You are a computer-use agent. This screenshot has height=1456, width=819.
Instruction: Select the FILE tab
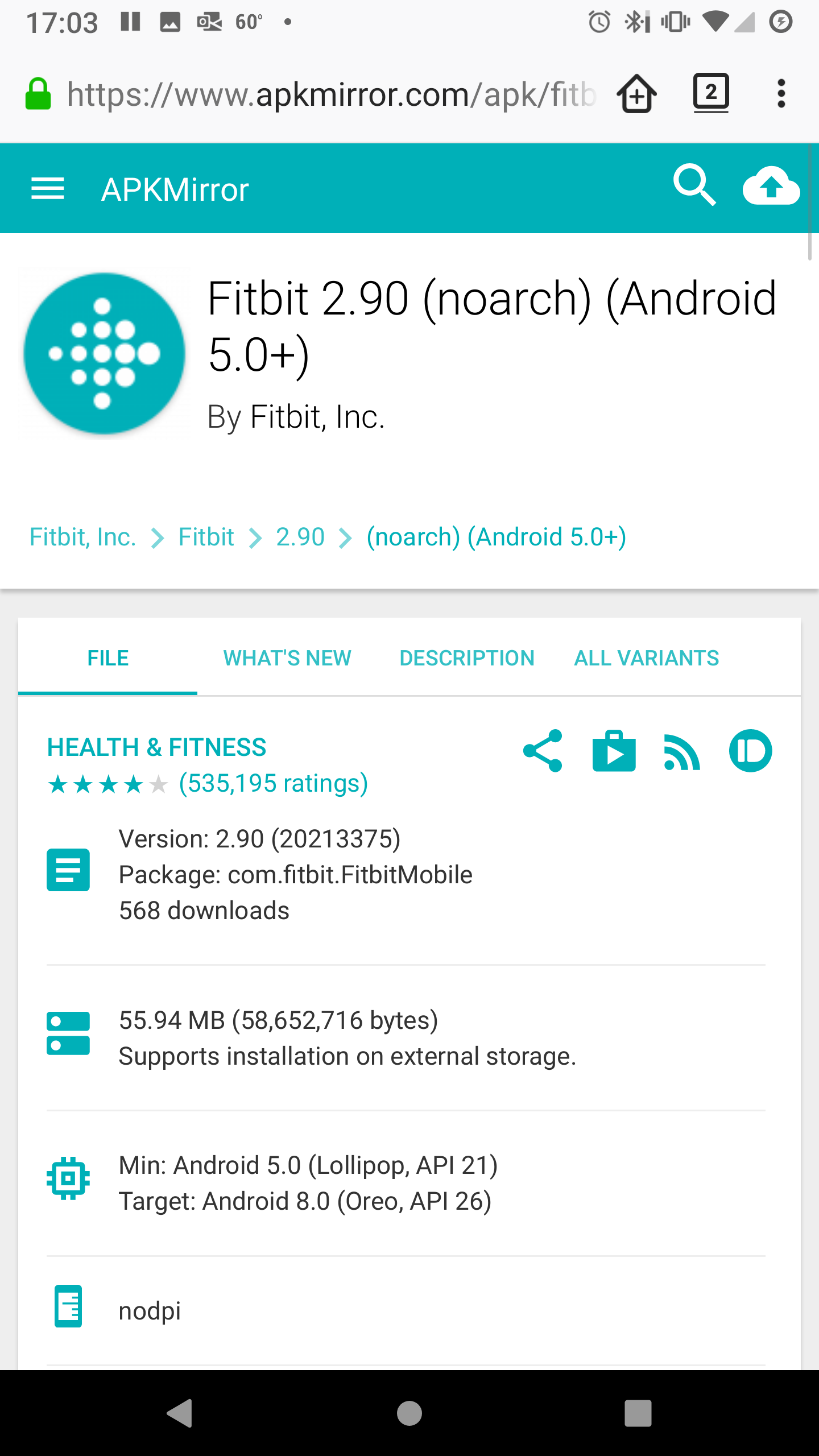coord(107,658)
